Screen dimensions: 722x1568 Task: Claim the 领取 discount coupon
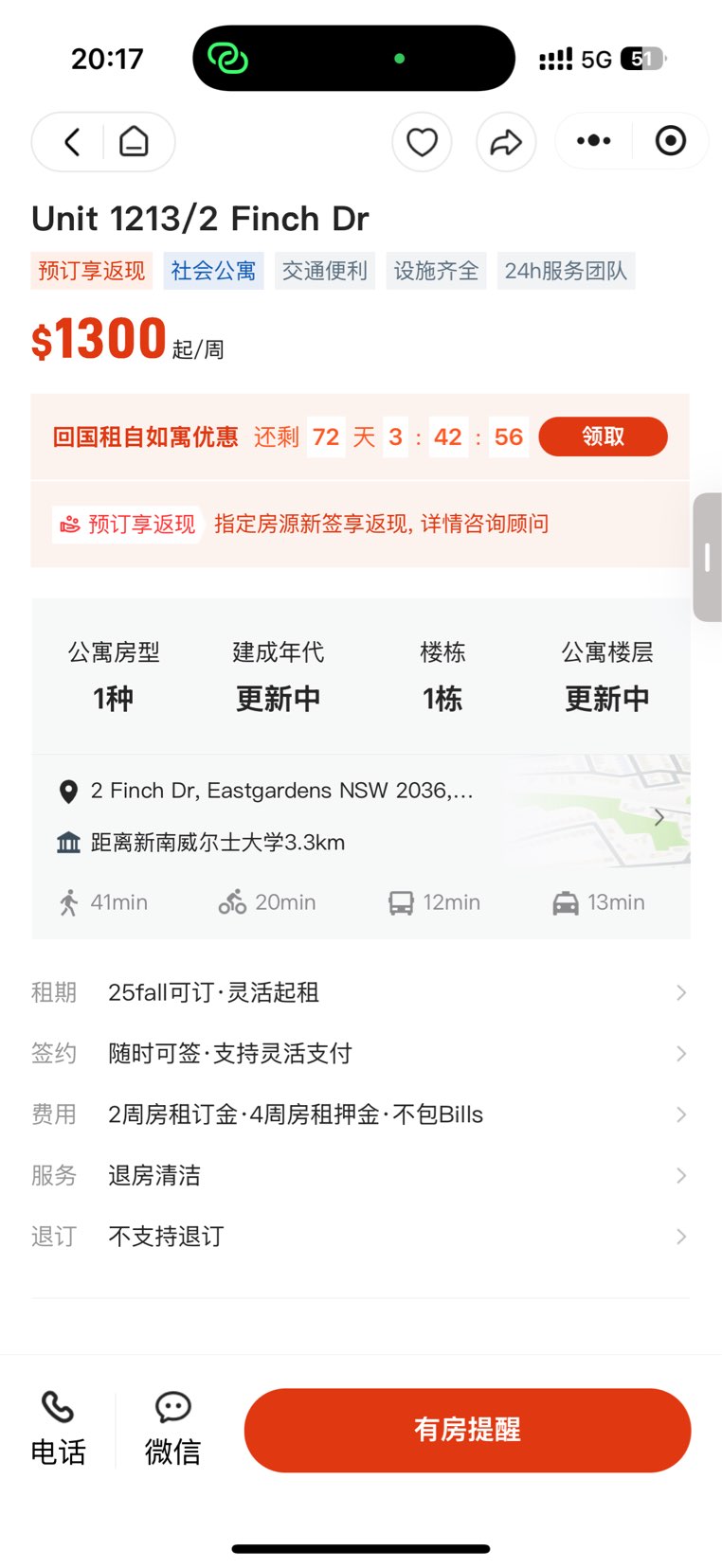[603, 437]
